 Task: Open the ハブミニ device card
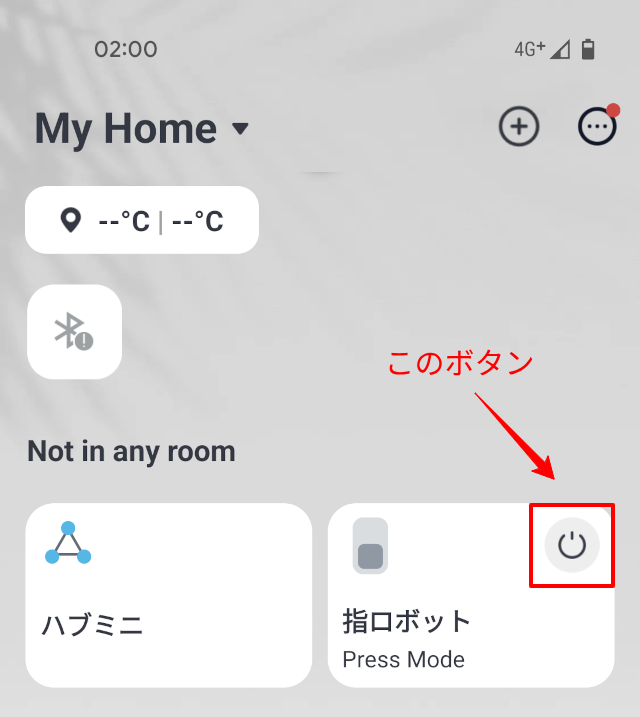tap(168, 595)
